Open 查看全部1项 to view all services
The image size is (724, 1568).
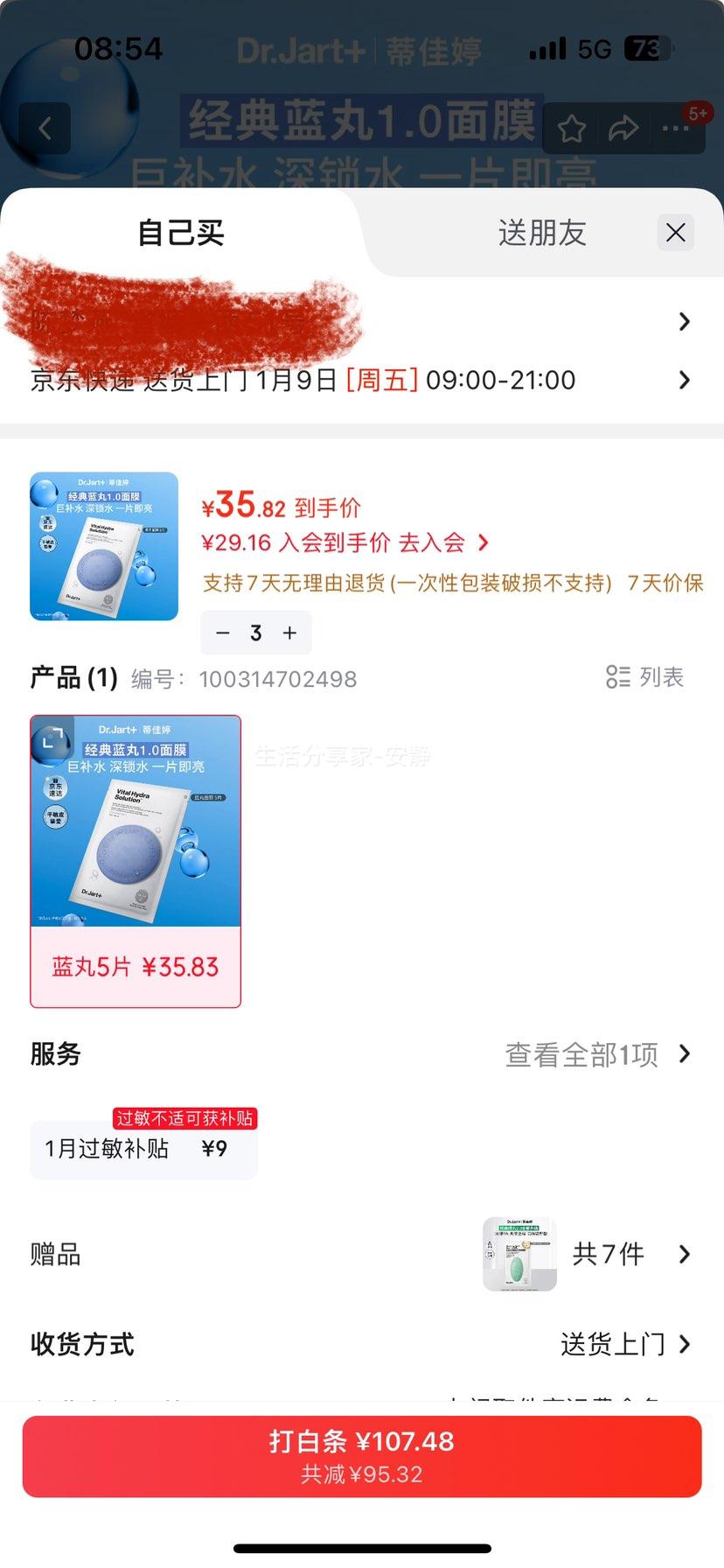click(595, 1054)
